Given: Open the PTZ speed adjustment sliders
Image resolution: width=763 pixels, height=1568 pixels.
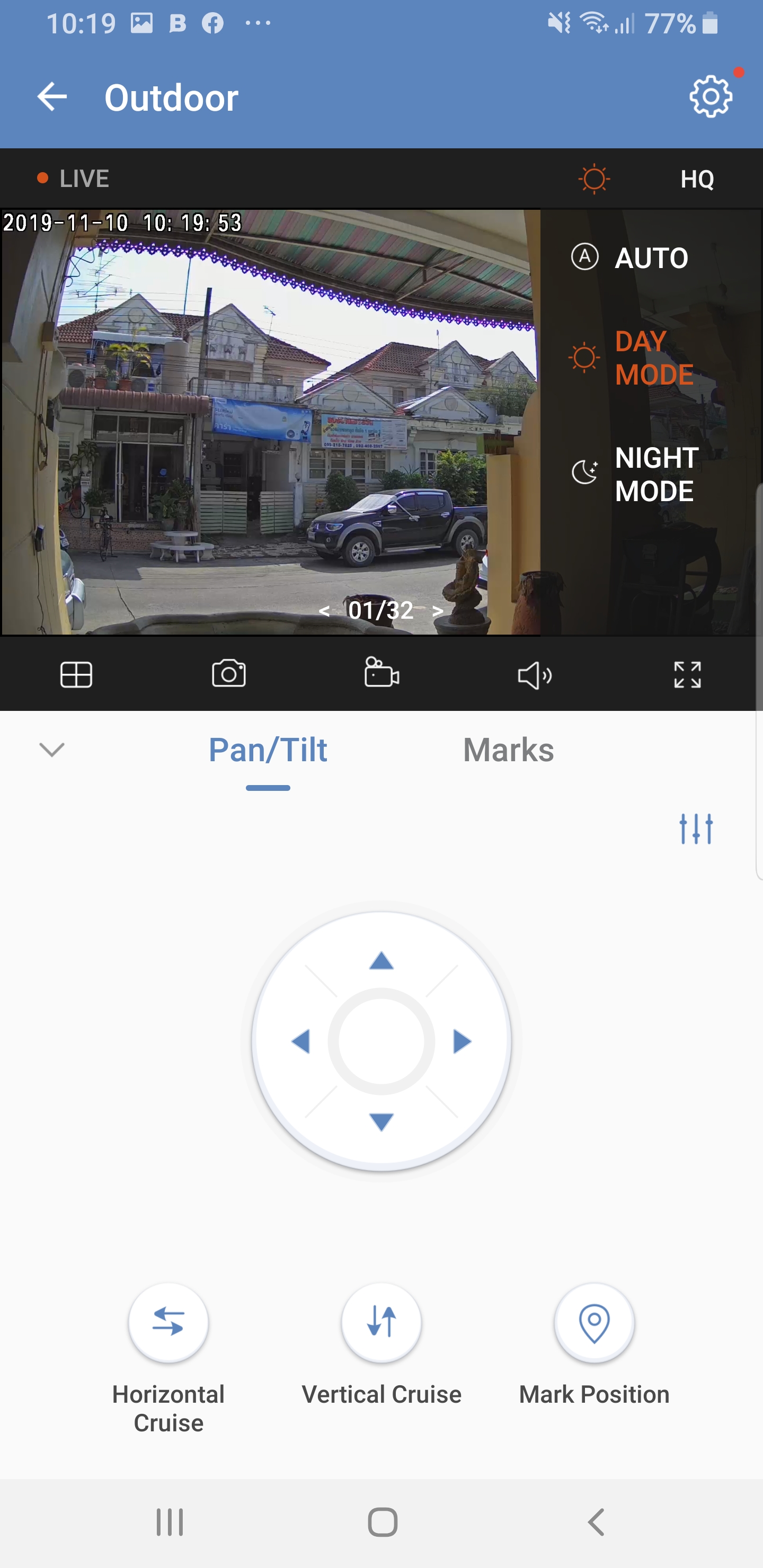Looking at the screenshot, I should [x=696, y=829].
